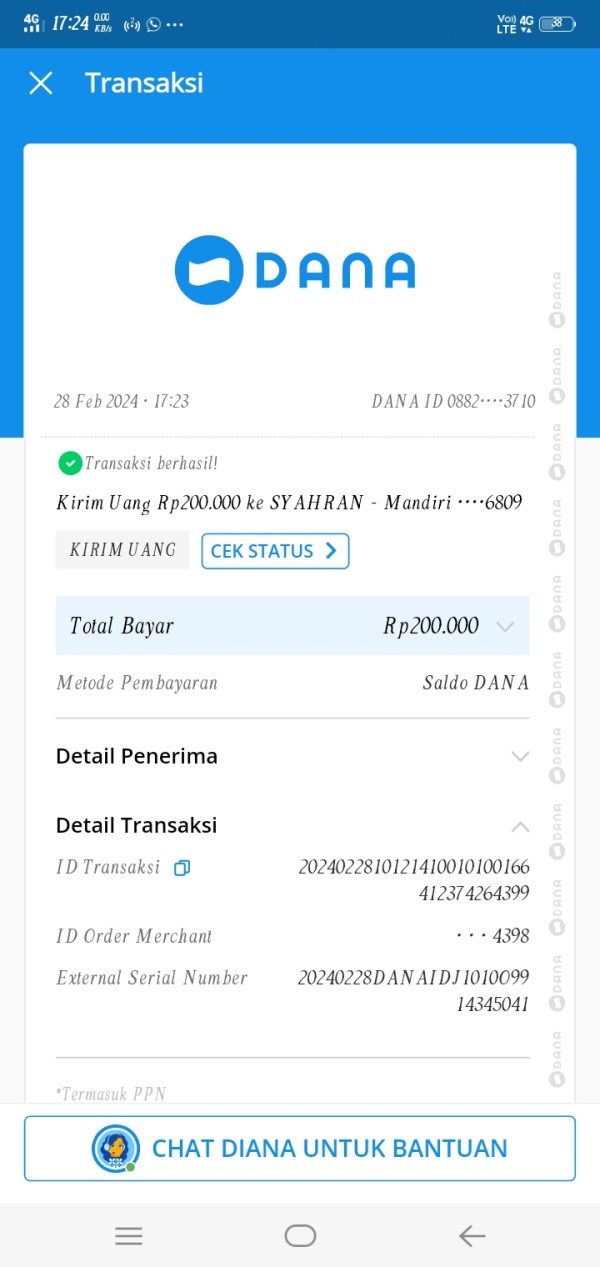
Task: Expand the Total Bayar breakdown
Action: click(505, 627)
